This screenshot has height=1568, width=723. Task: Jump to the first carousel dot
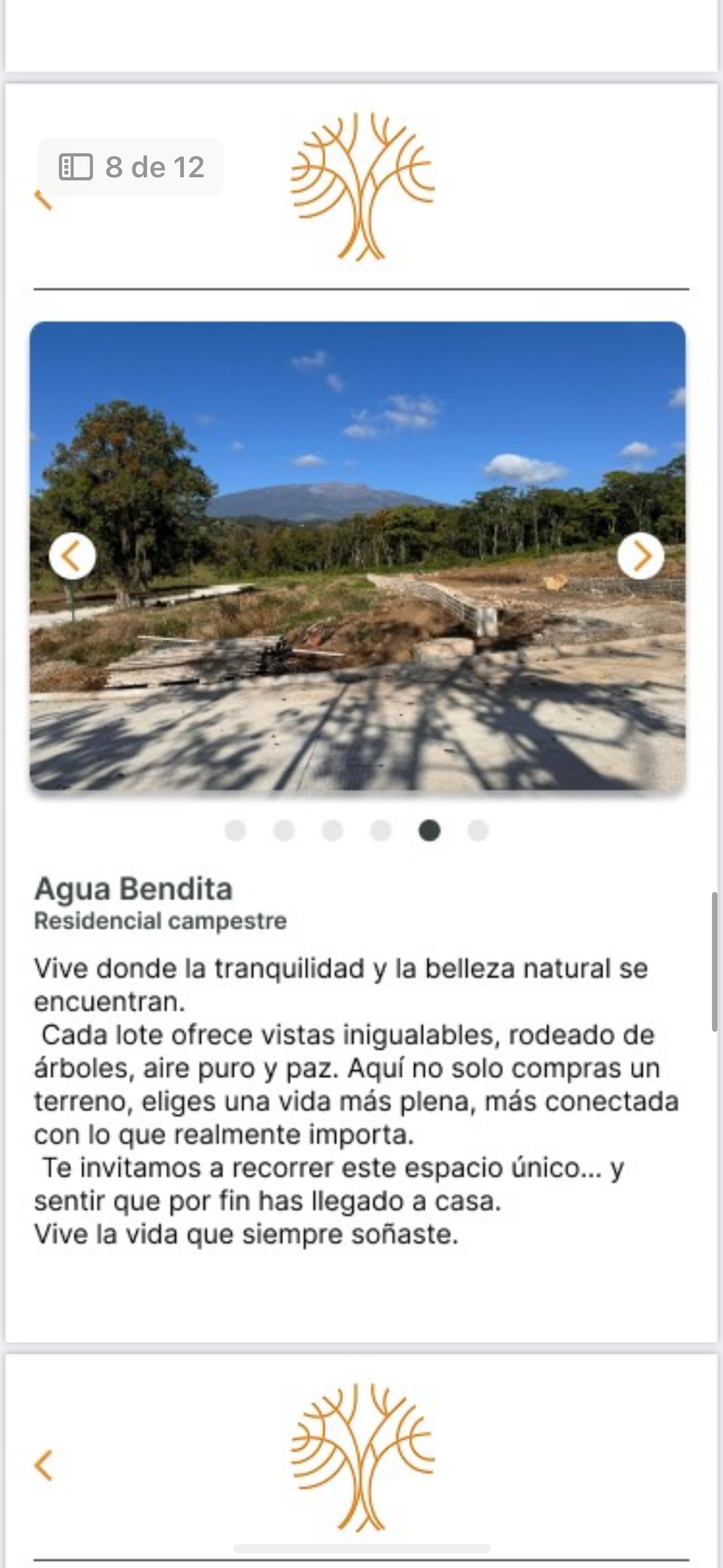coord(235,831)
